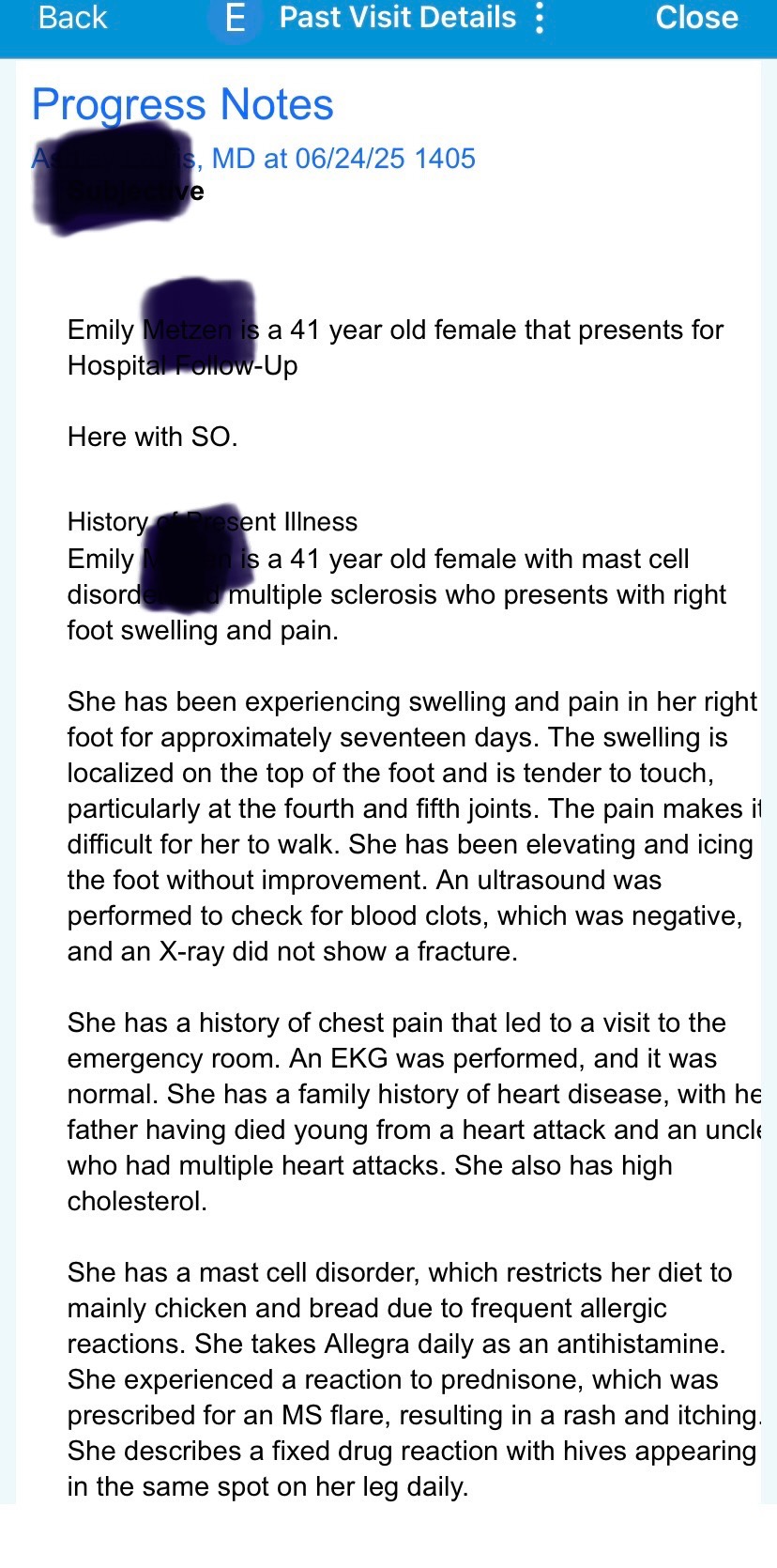Viewport: 777px width, 1568px height.
Task: Open the three-dot overflow menu
Action: point(540,18)
